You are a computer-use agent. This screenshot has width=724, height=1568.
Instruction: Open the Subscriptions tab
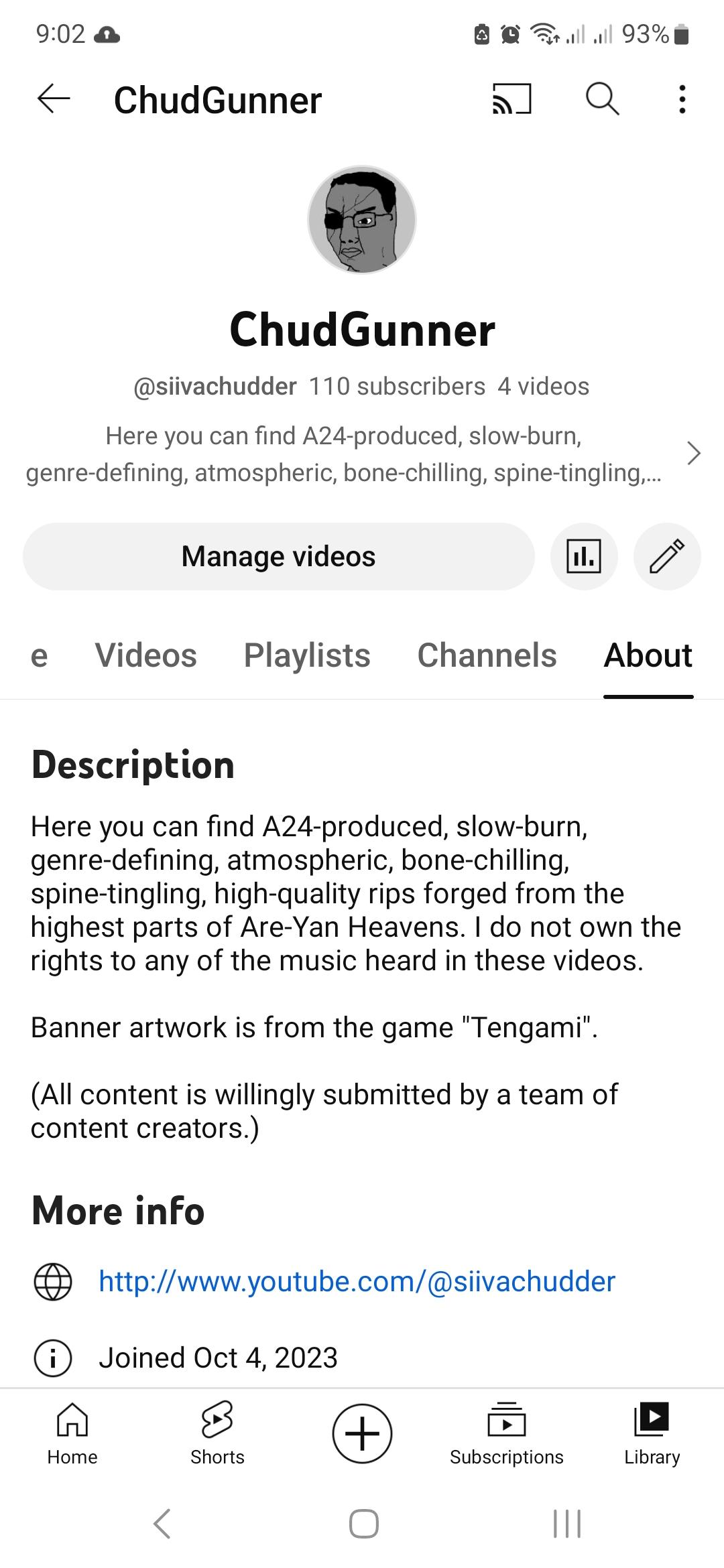click(507, 1433)
